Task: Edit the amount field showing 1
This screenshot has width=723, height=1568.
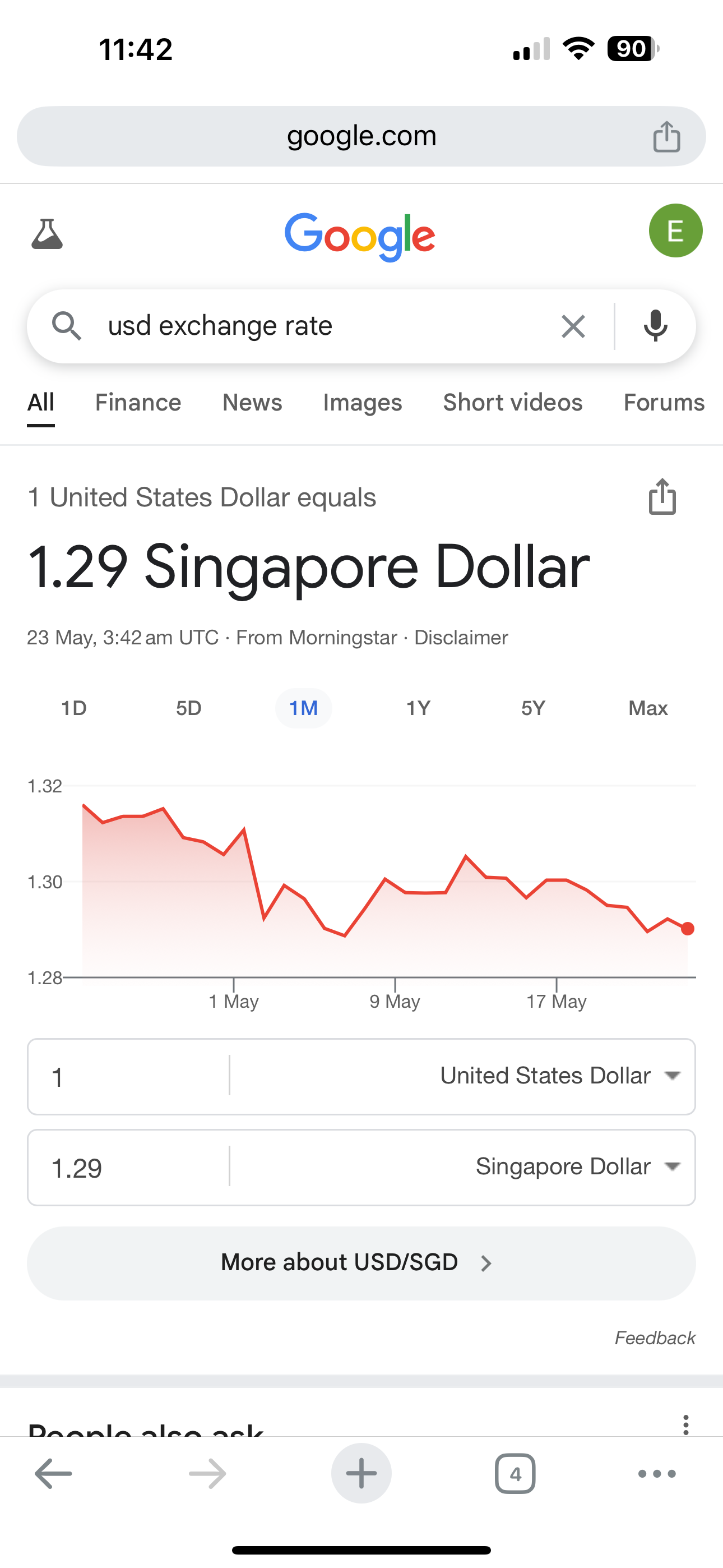Action: click(128, 1077)
